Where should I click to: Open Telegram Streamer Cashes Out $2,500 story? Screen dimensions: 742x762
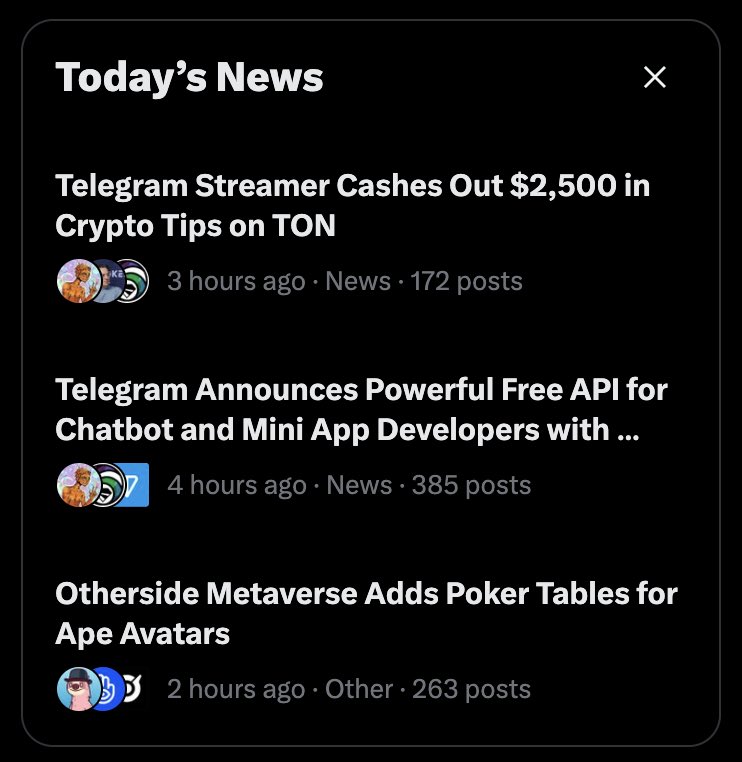tap(352, 206)
